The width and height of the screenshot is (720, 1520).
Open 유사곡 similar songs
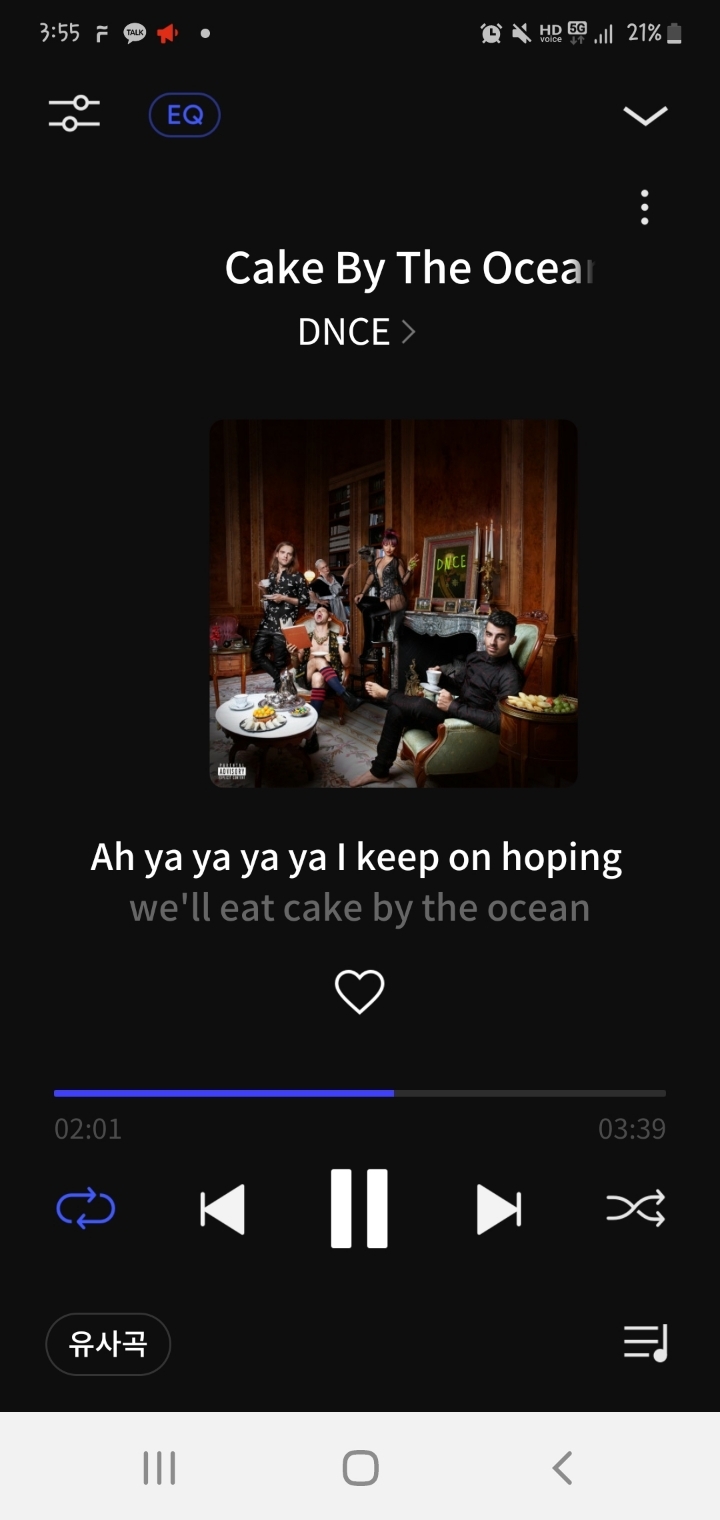[108, 1344]
